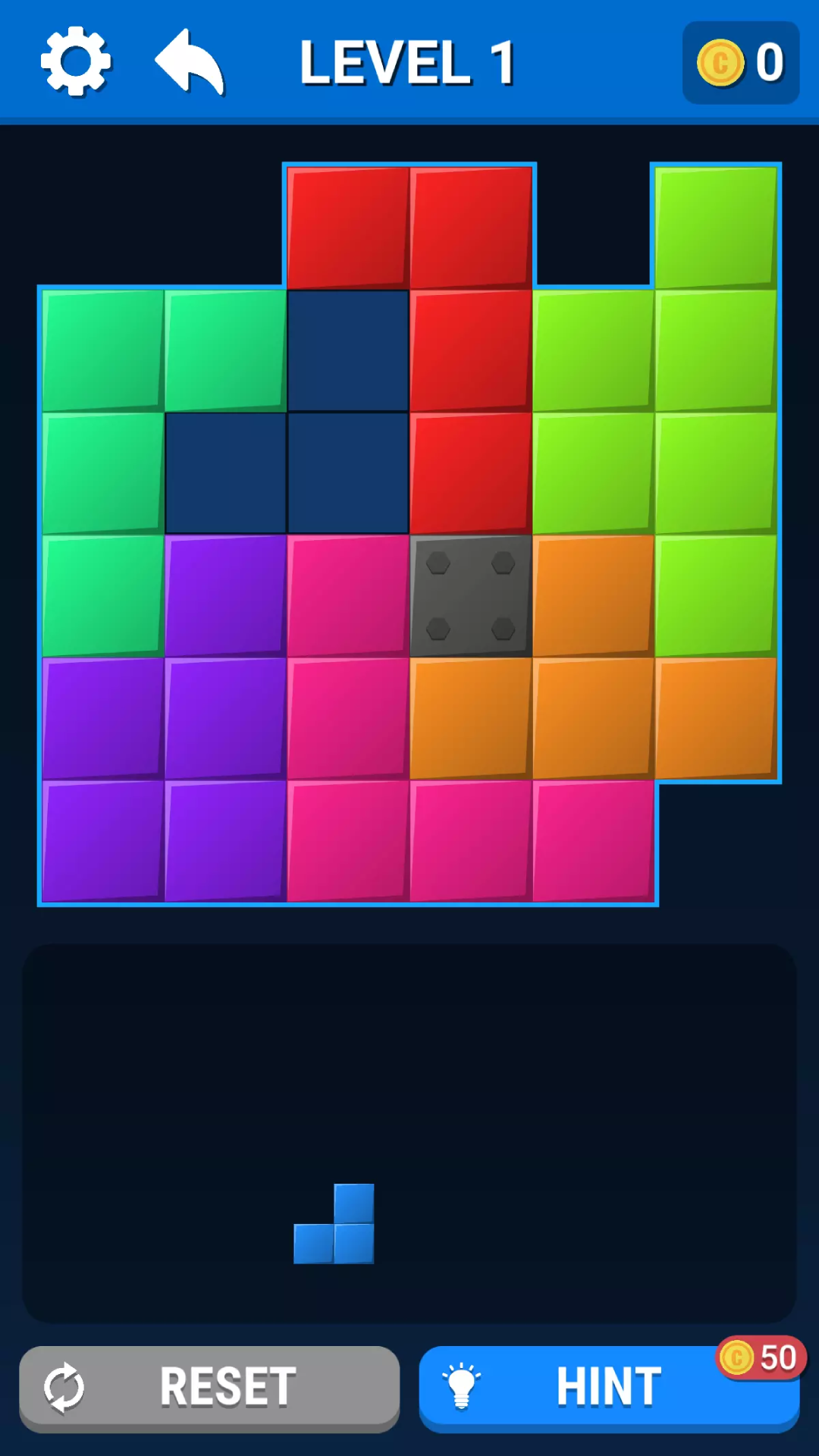Tap the undo arrow icon

click(x=190, y=61)
